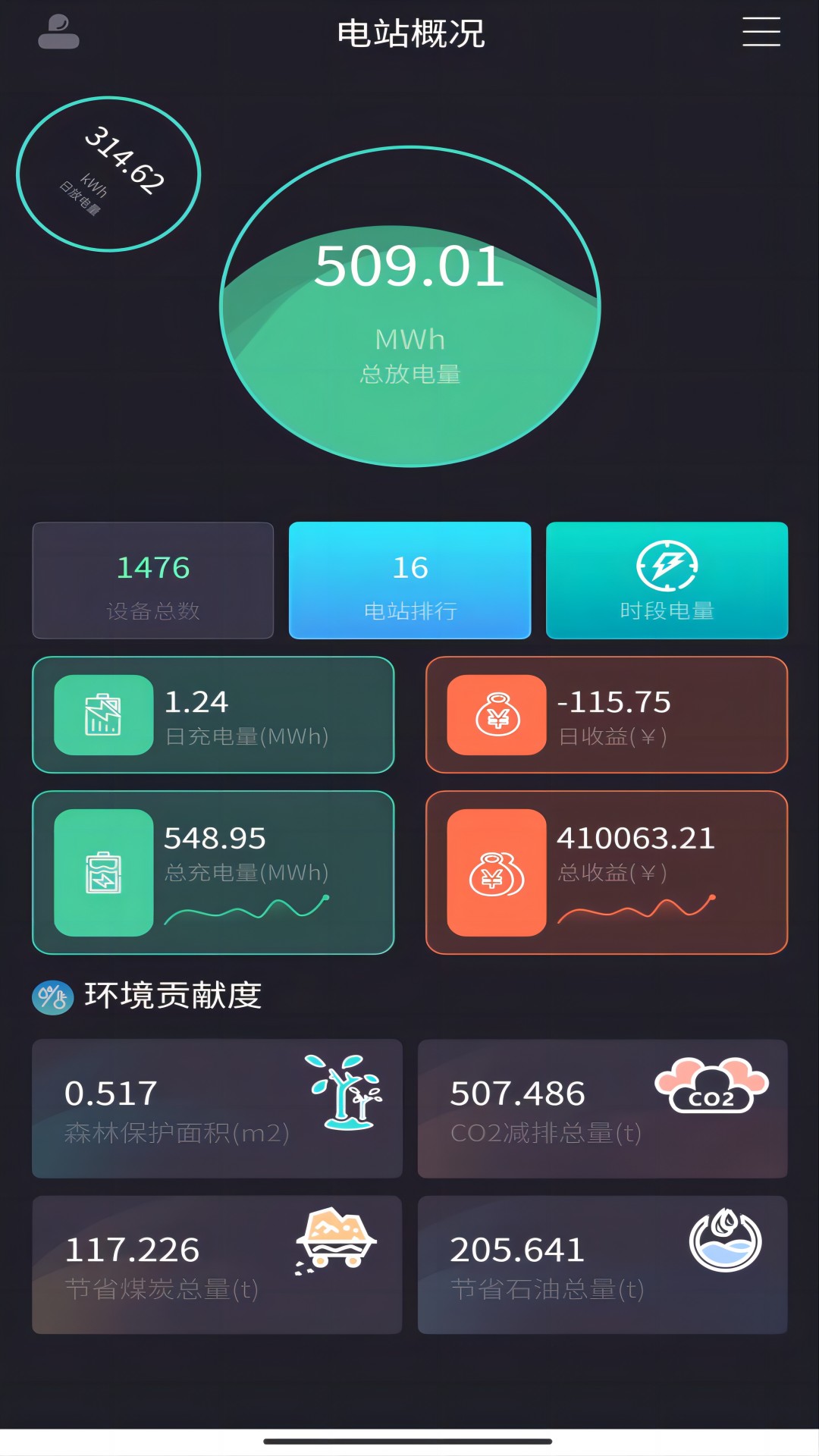The height and width of the screenshot is (1456, 819).
Task: View the 总放电量 circle
Action: (409, 306)
